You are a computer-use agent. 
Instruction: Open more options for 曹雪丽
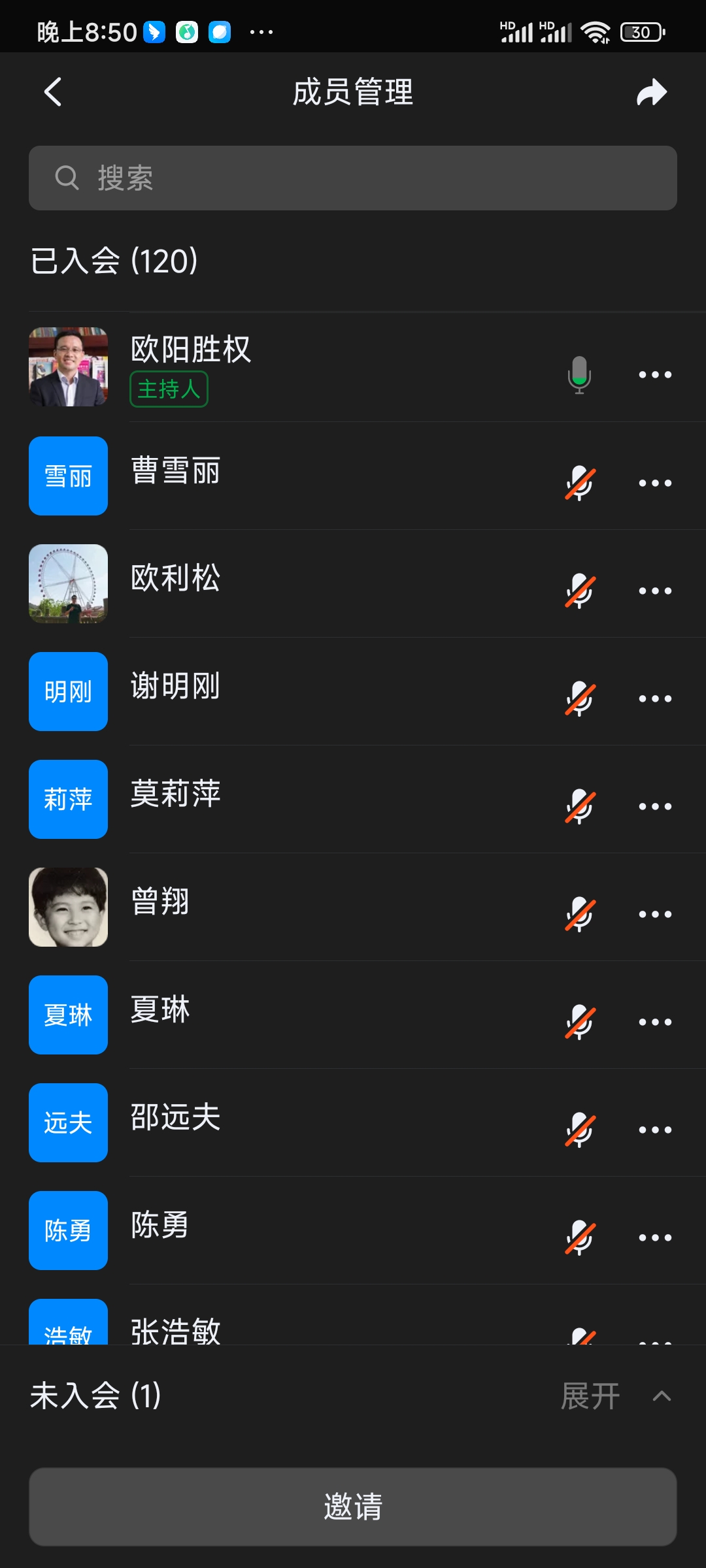click(655, 483)
